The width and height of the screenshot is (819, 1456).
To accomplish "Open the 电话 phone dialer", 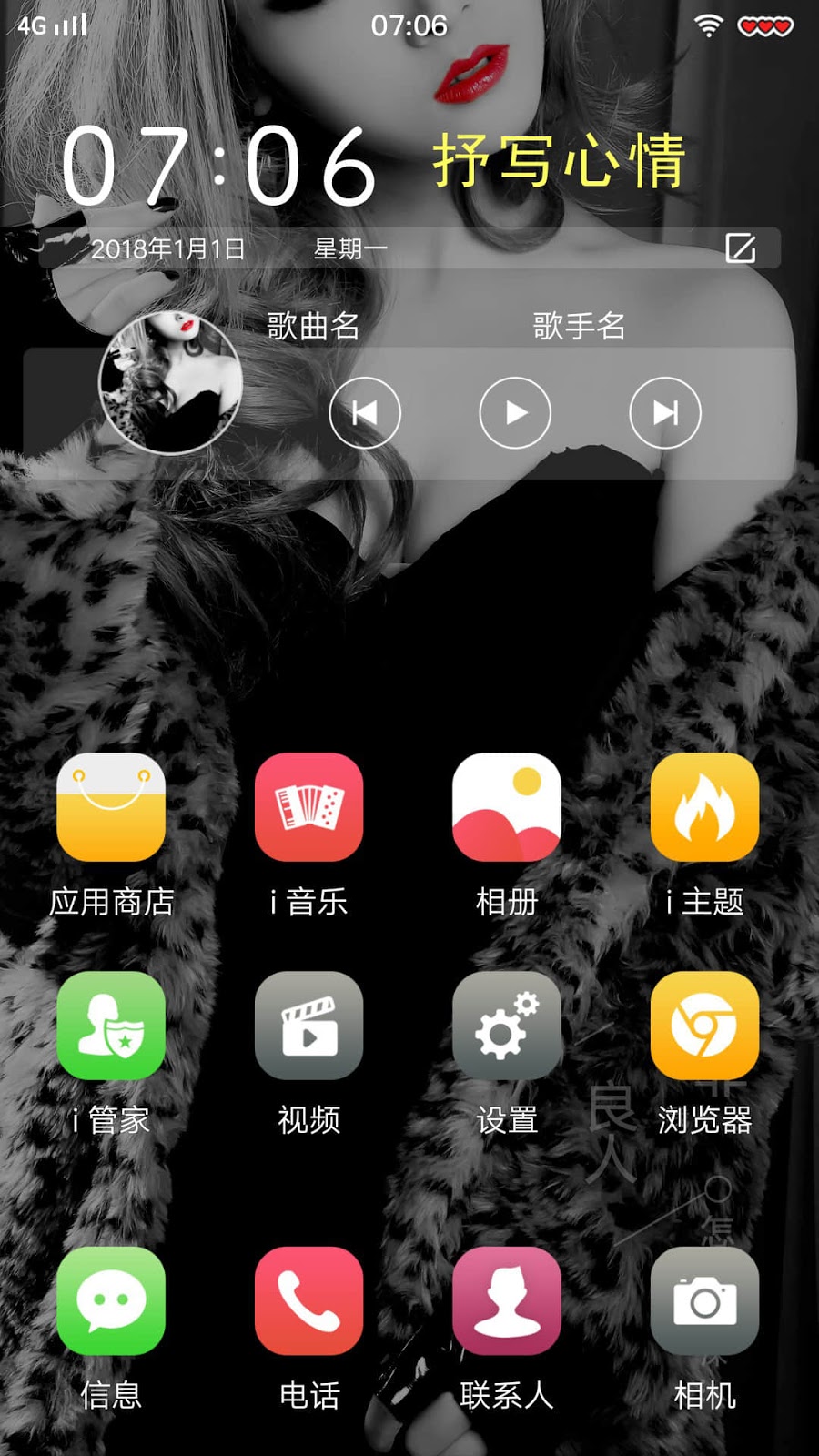I will (x=308, y=1300).
